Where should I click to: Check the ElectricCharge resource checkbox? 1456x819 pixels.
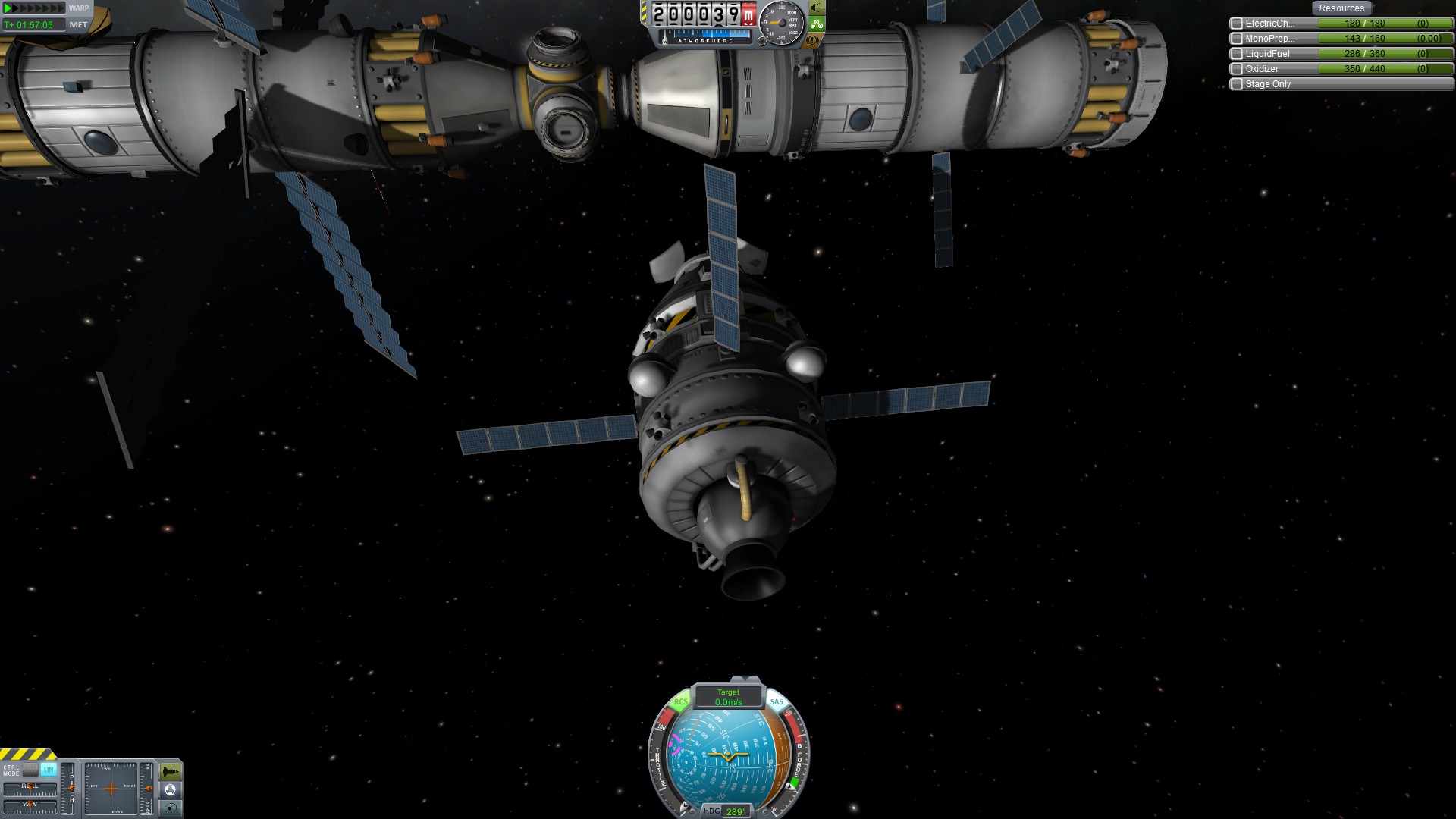click(1237, 24)
